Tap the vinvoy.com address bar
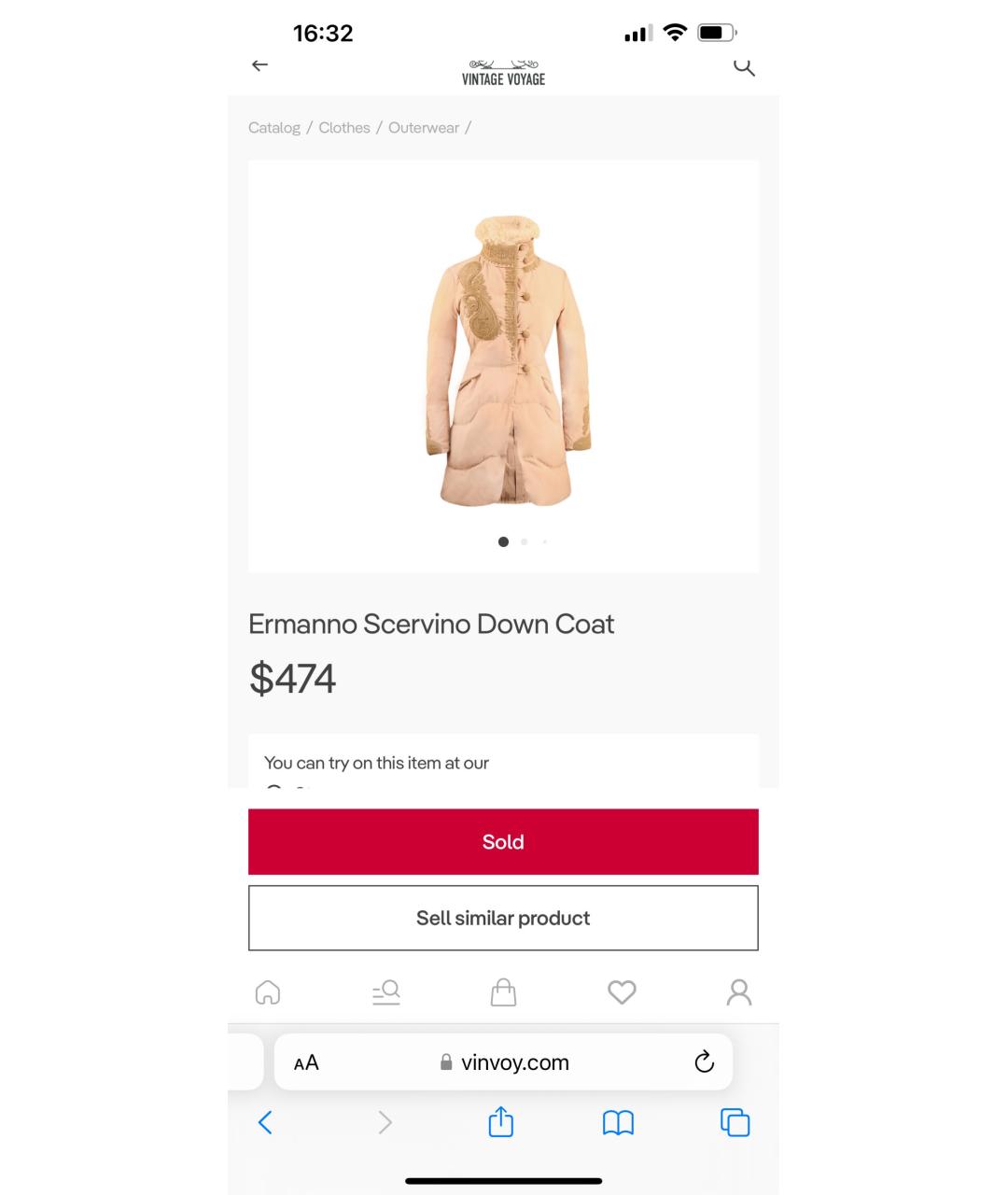Image resolution: width=1008 pixels, height=1195 pixels. [x=504, y=1062]
